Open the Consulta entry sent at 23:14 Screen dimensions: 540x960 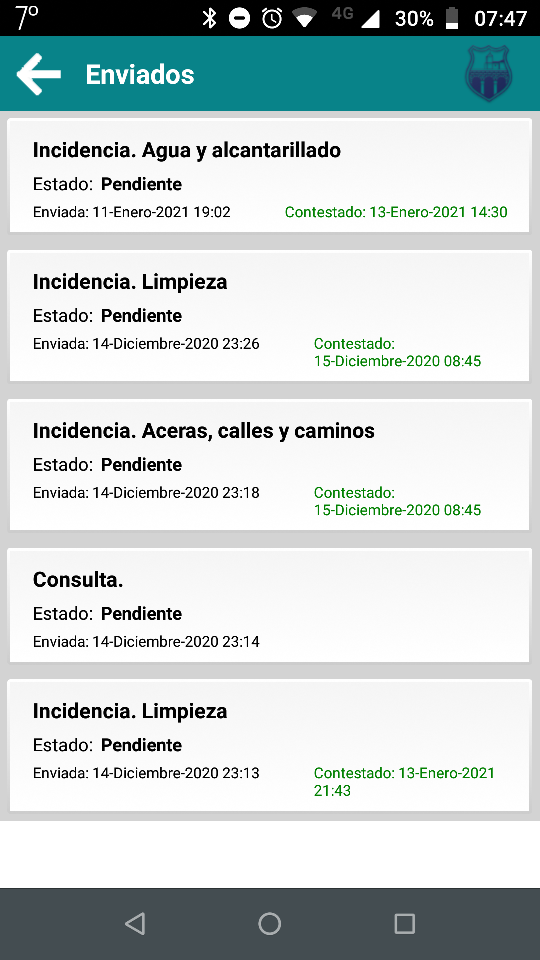(269, 606)
